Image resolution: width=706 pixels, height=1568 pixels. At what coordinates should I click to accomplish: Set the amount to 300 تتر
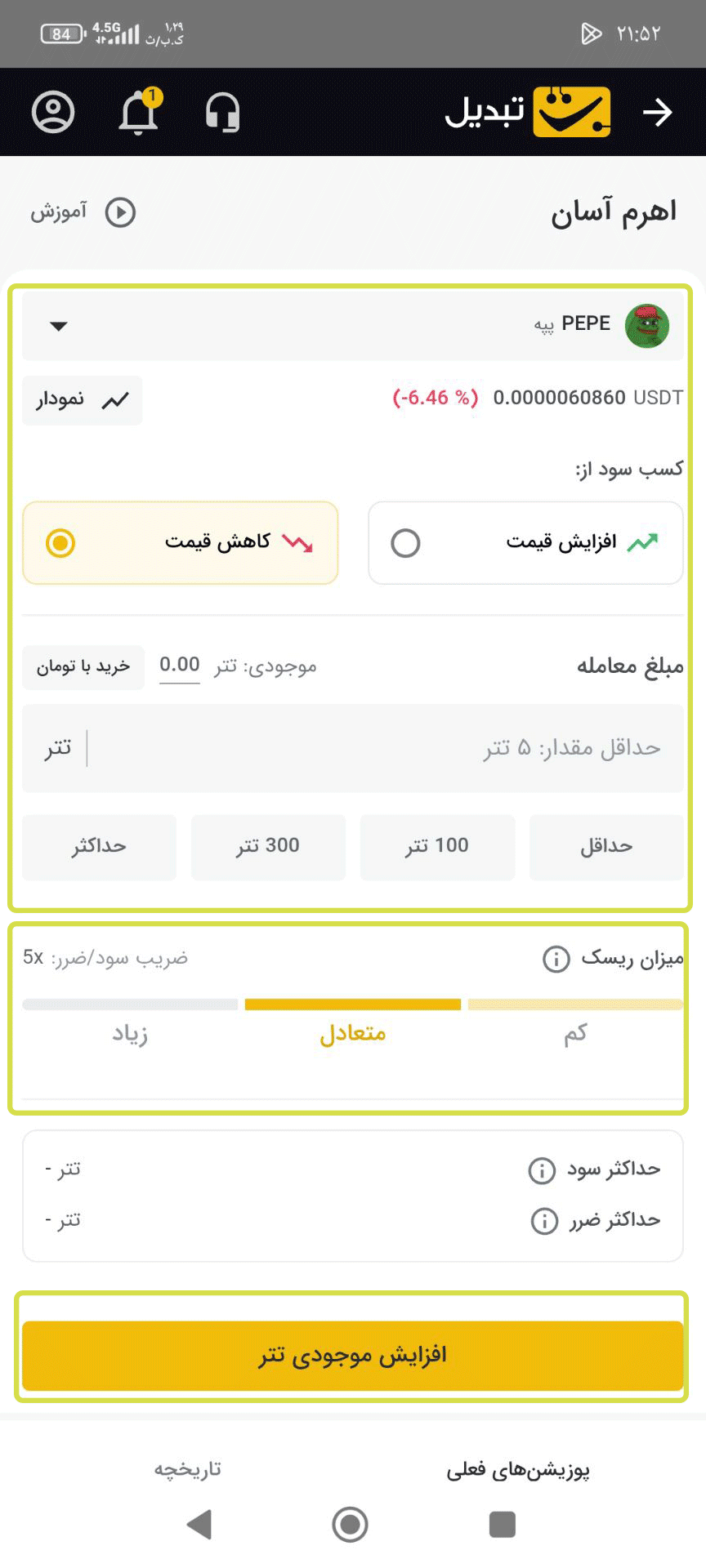268,847
